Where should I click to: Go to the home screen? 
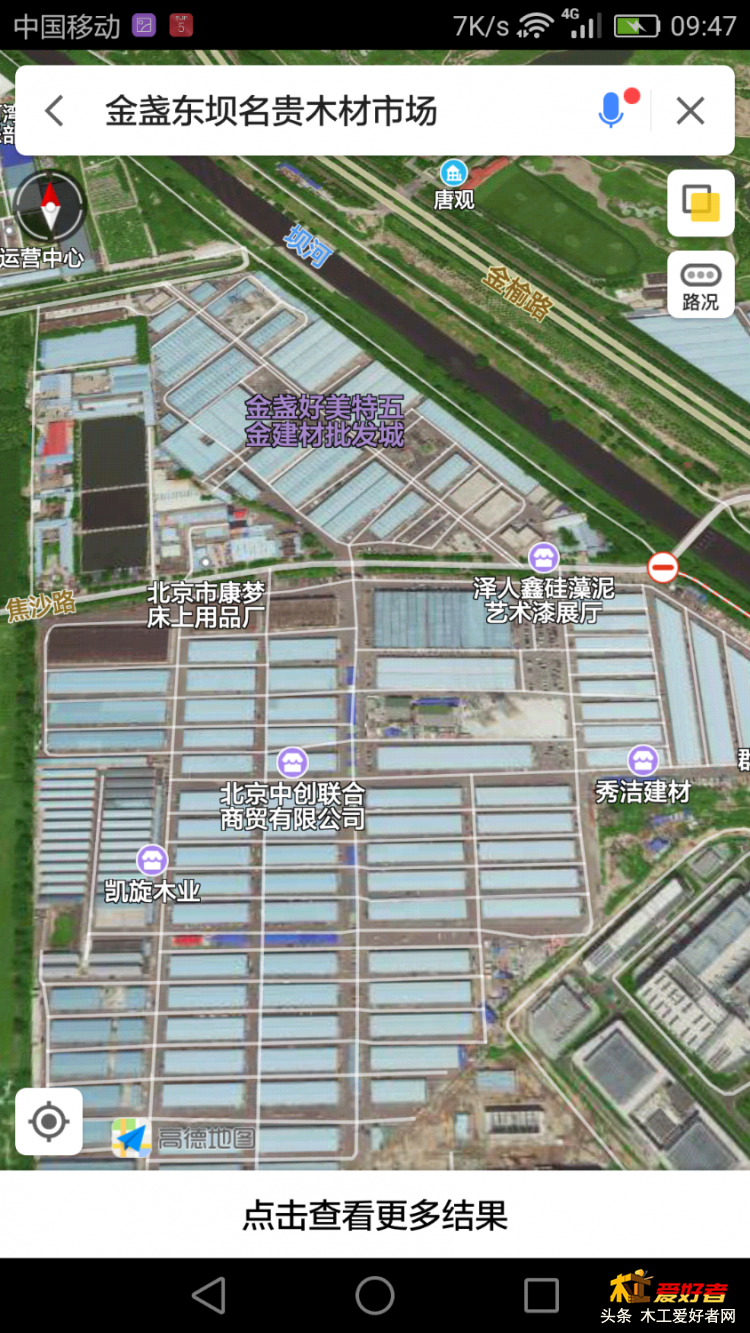click(x=375, y=1296)
